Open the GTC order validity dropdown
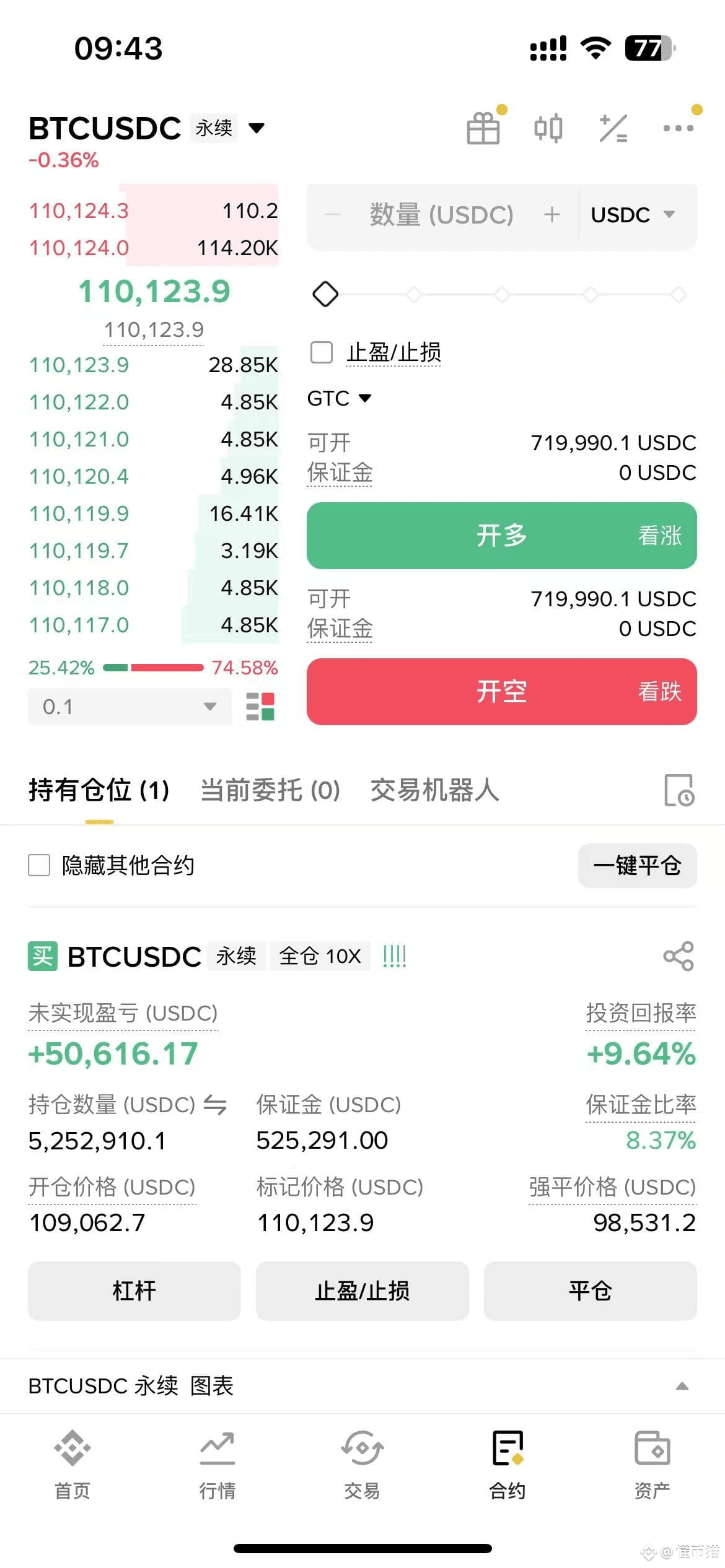725x1568 pixels. [339, 398]
